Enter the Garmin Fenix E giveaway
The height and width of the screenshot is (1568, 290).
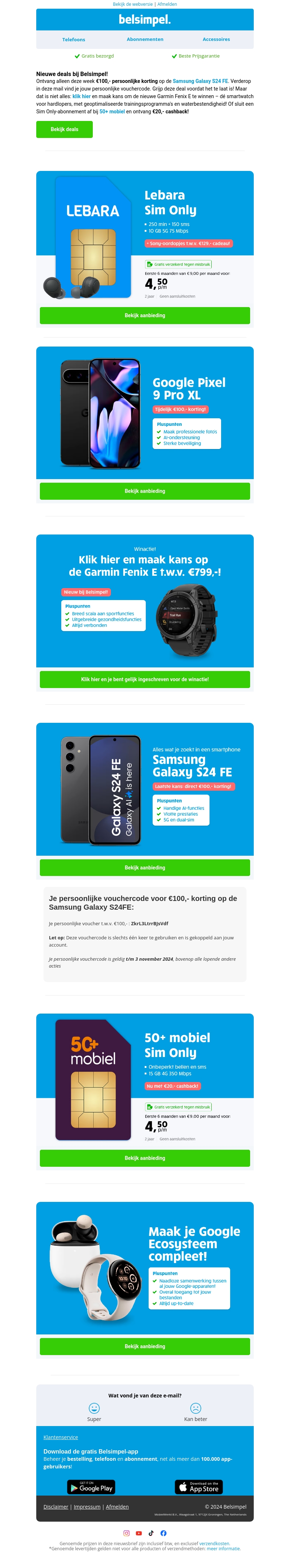(145, 679)
